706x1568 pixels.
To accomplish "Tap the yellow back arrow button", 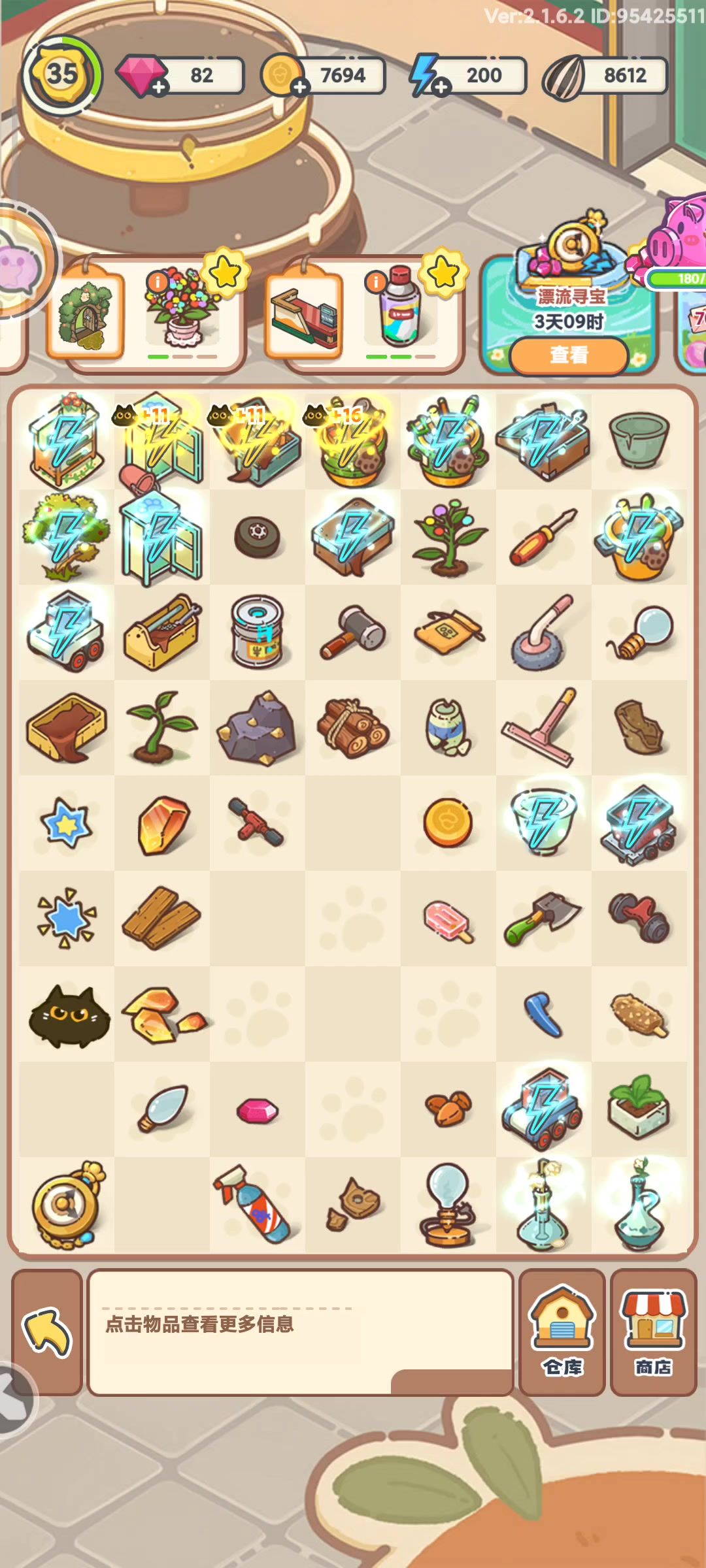I will coord(47,1331).
